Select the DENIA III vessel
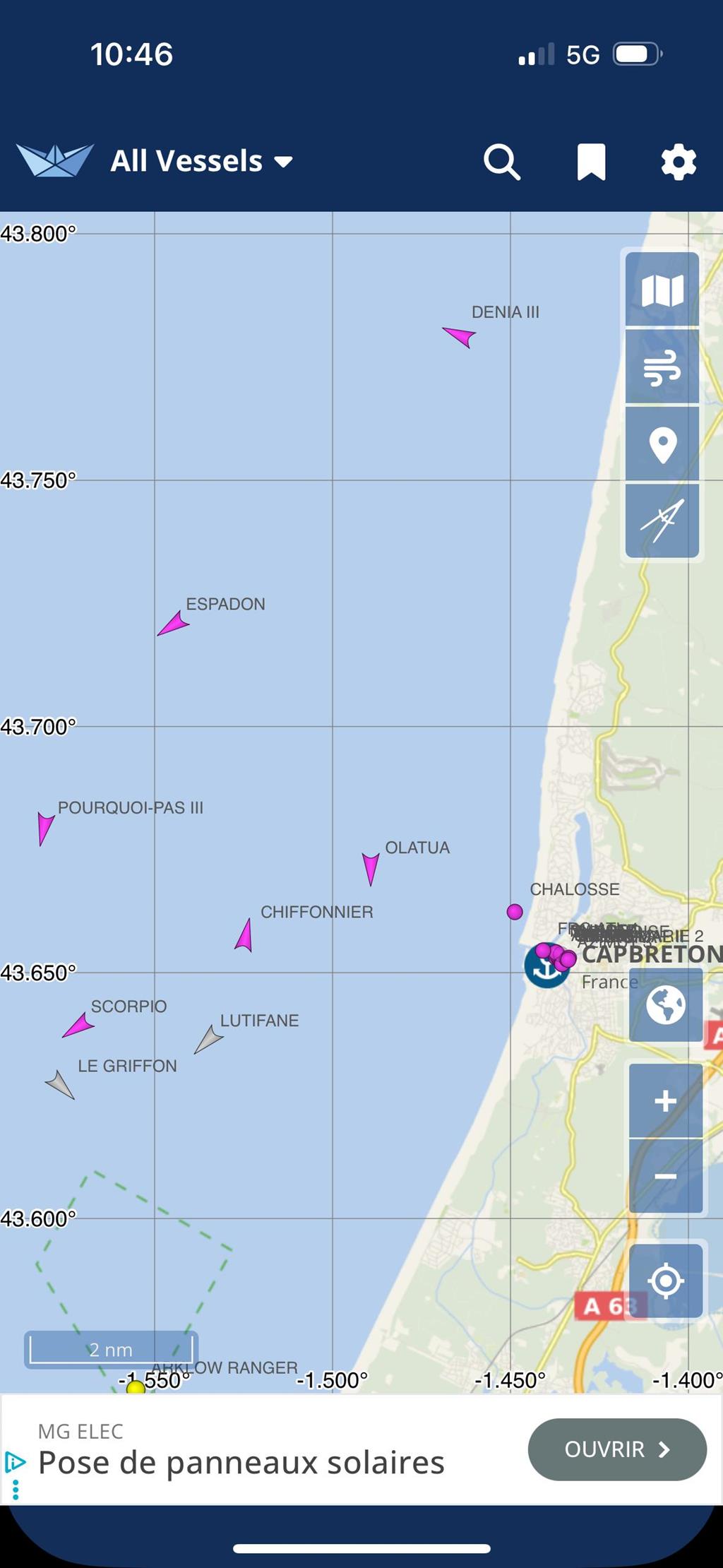Image resolution: width=723 pixels, height=1568 pixels. (461, 336)
